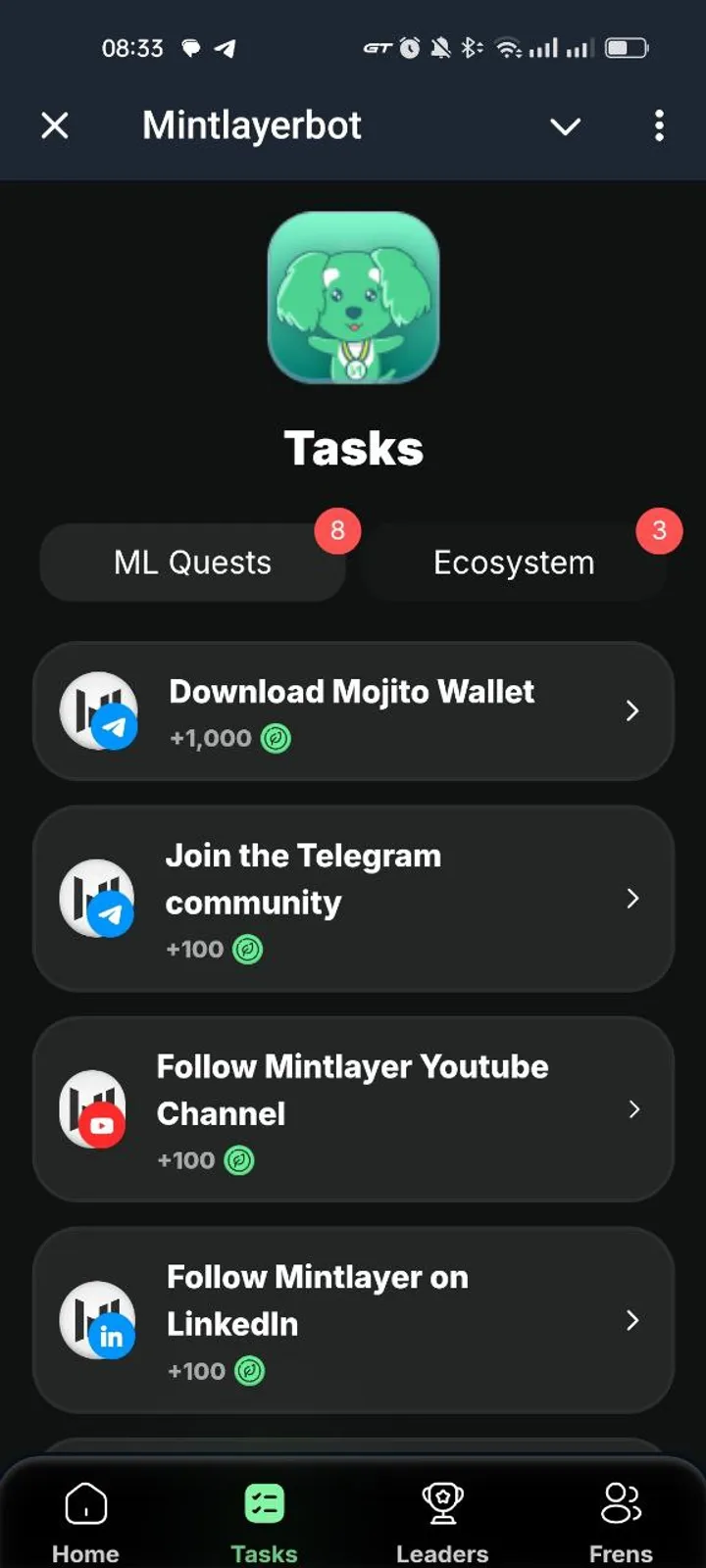706x1568 pixels.
Task: Open the Telegram kebab menu with three dots
Action: (x=659, y=125)
